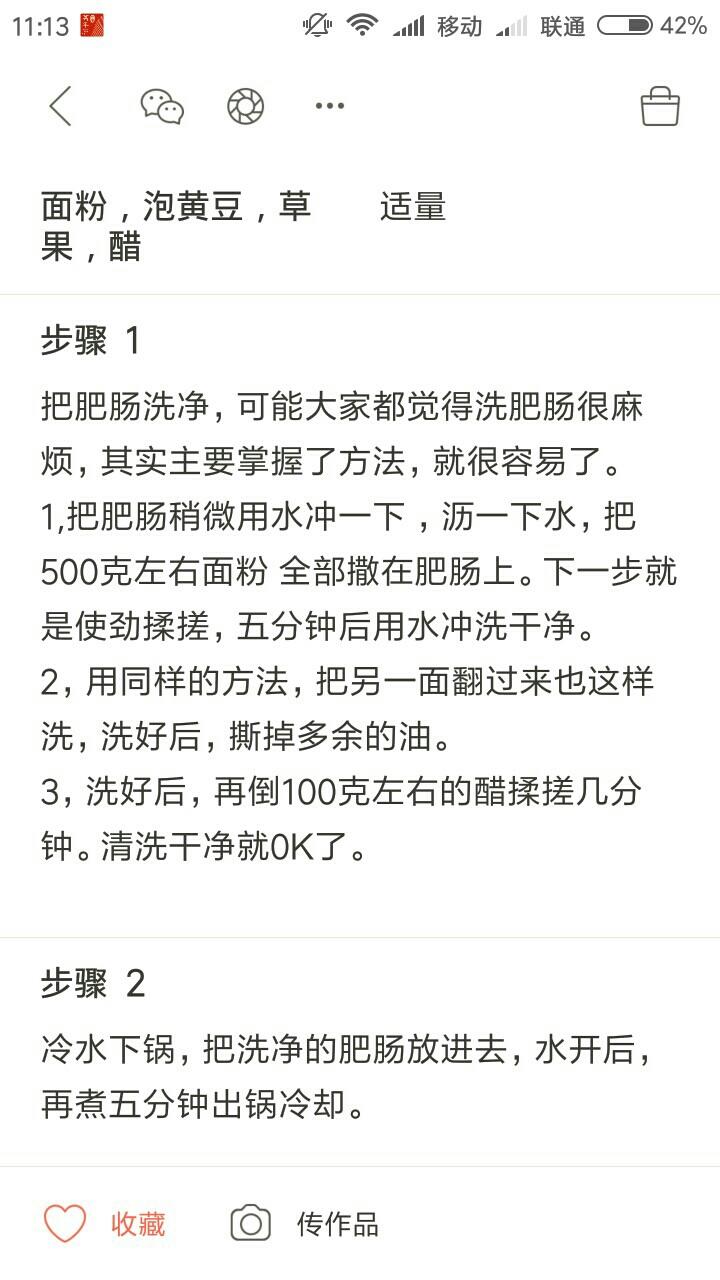The image size is (720, 1280).
Task: Open the shopping basket
Action: tap(660, 106)
